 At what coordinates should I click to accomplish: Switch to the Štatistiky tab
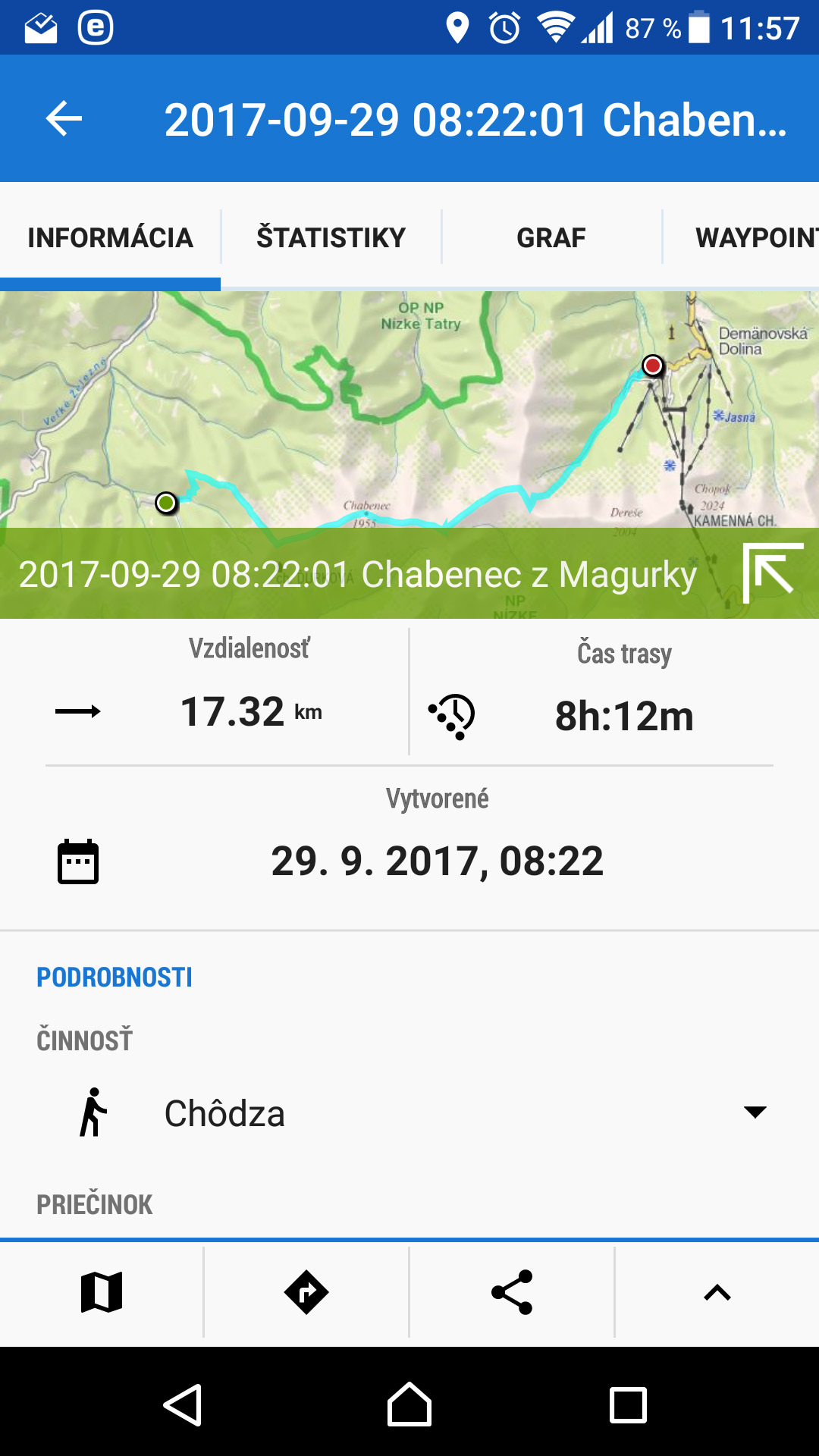tap(331, 237)
